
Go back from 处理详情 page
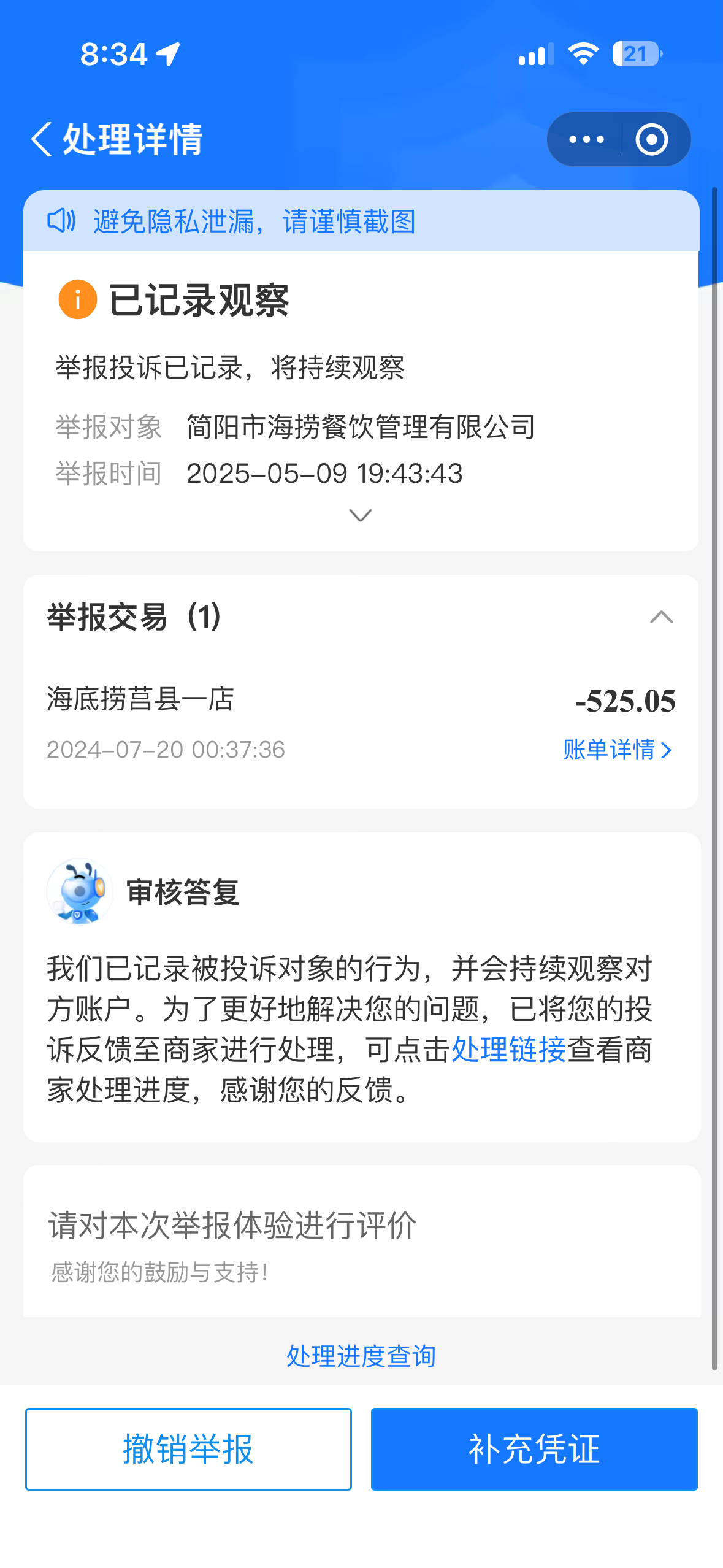point(42,139)
